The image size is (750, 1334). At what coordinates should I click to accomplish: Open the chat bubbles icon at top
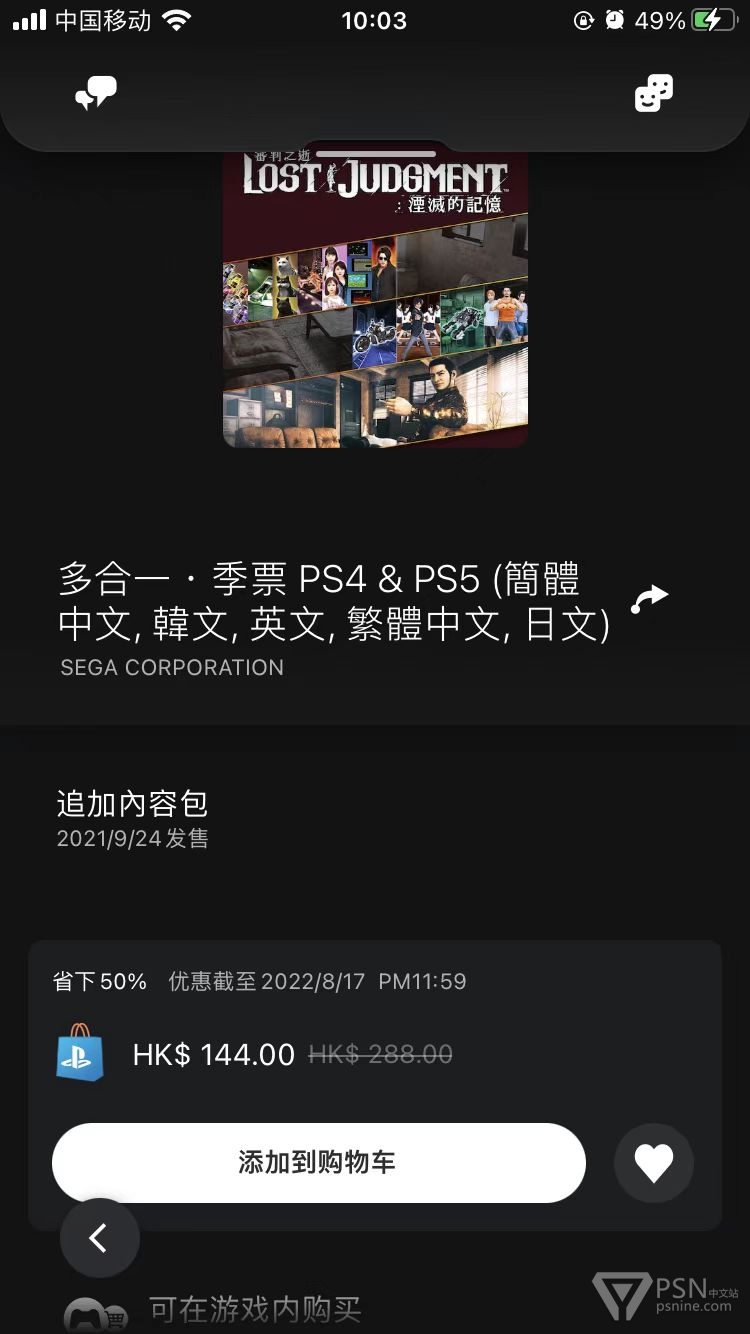coord(96,95)
